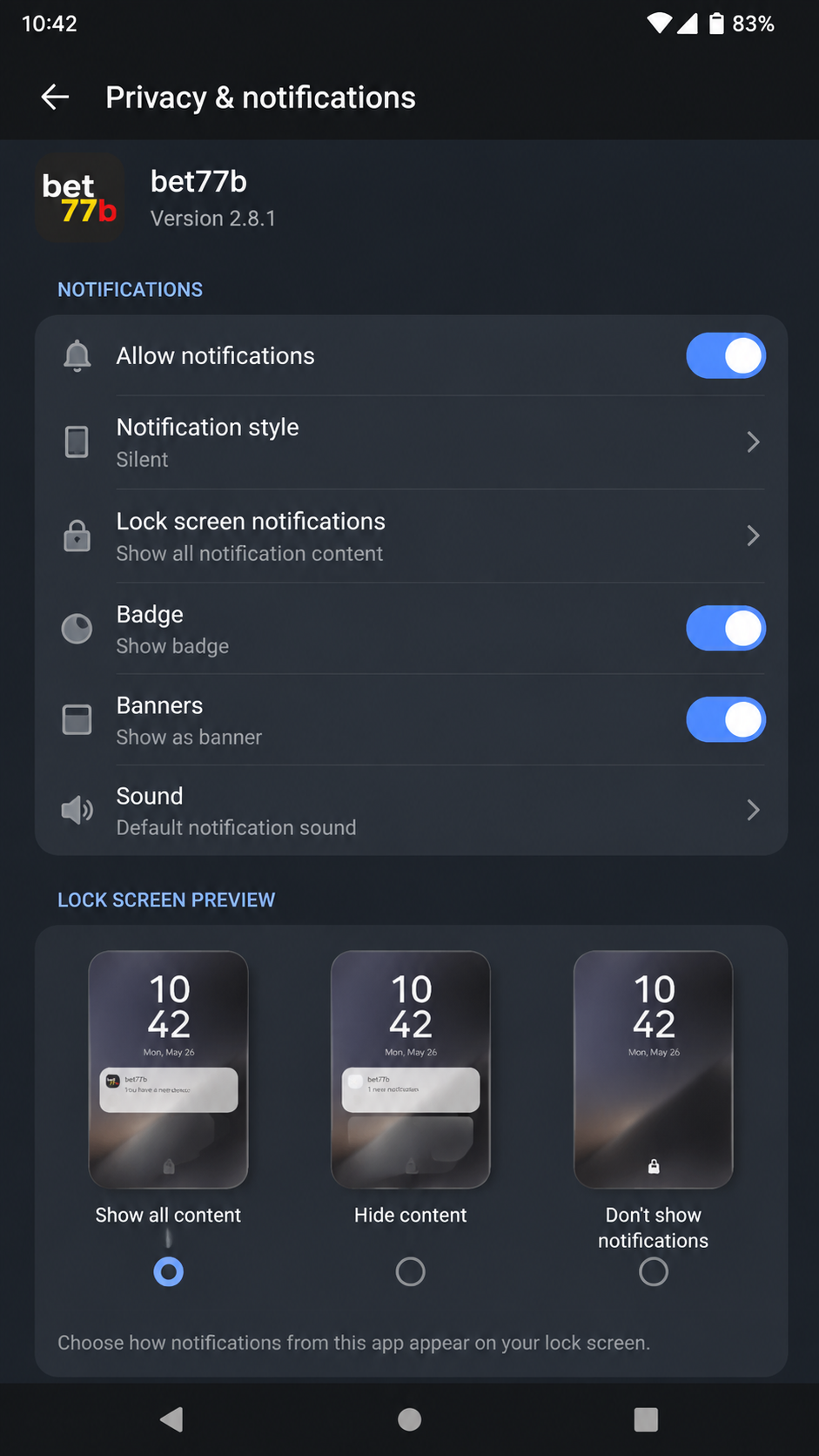Select the Hide content radio button

(x=411, y=1272)
